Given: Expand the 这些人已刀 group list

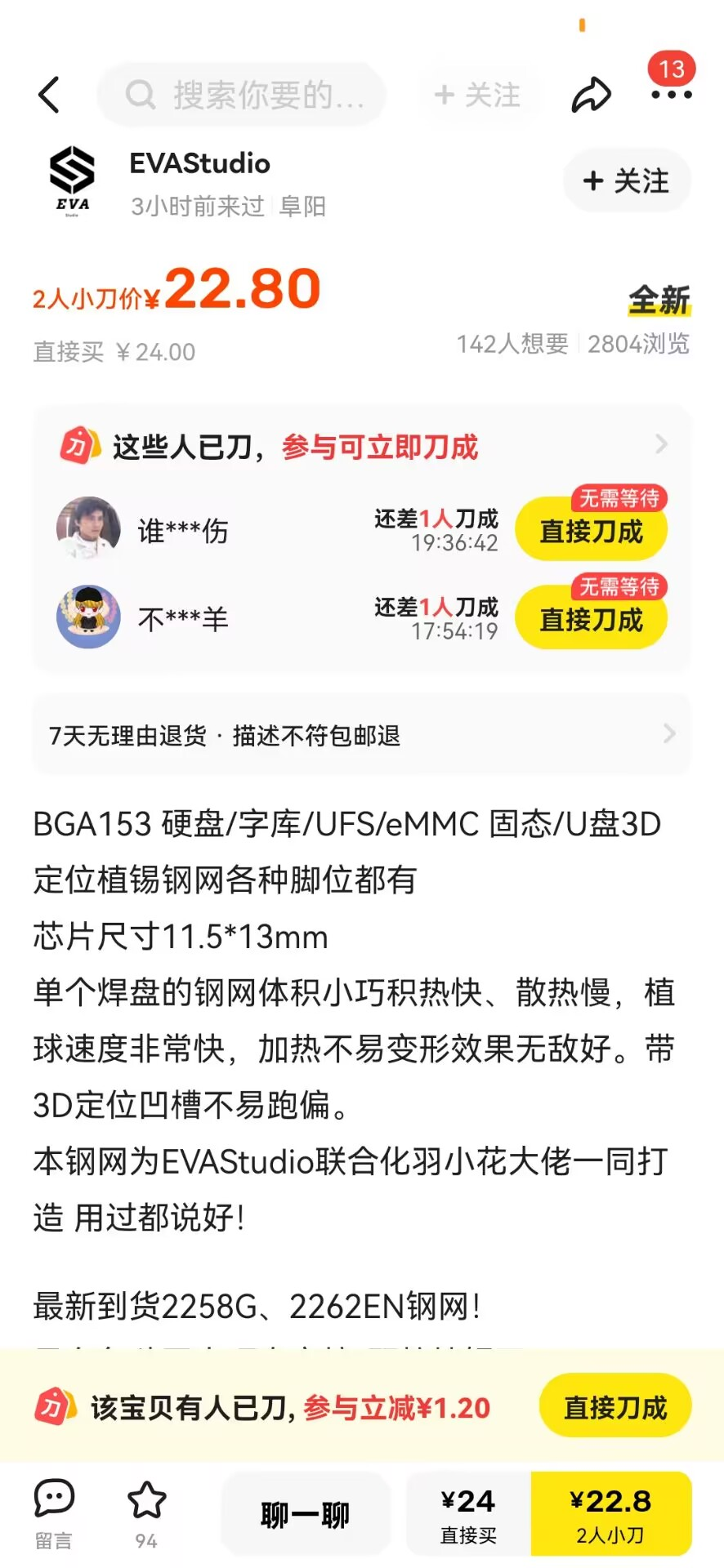Looking at the screenshot, I should [x=661, y=445].
